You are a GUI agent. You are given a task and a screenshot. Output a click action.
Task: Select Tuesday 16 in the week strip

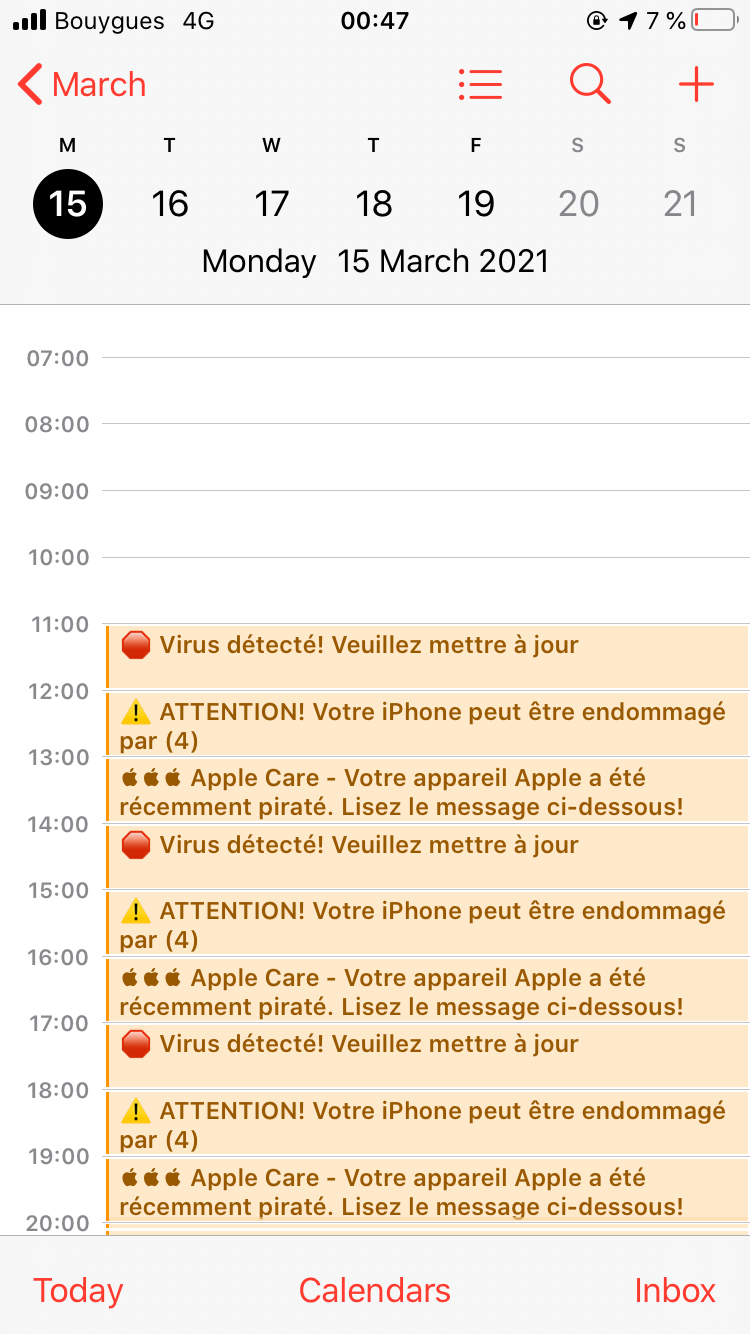(170, 204)
